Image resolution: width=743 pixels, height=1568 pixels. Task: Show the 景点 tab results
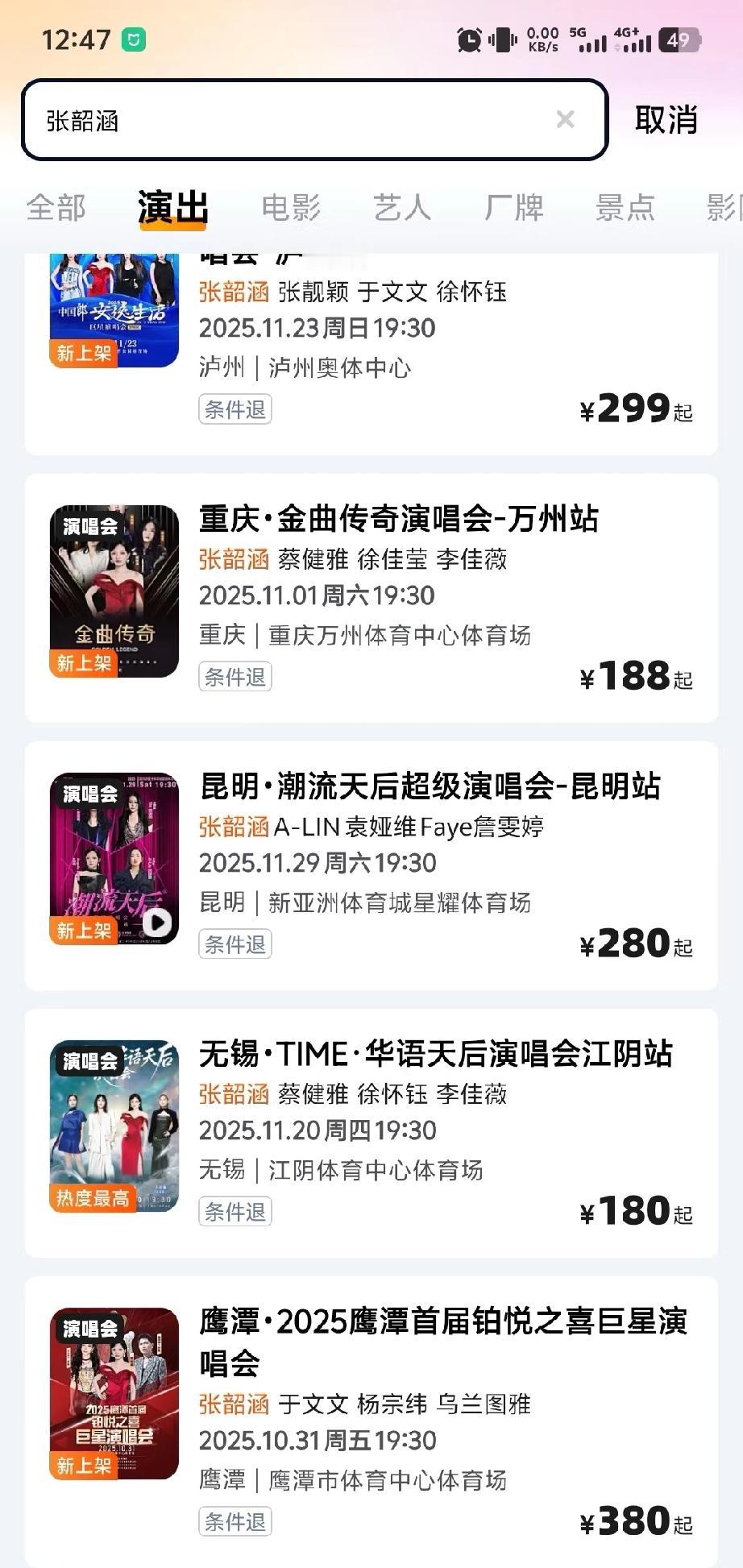click(625, 208)
